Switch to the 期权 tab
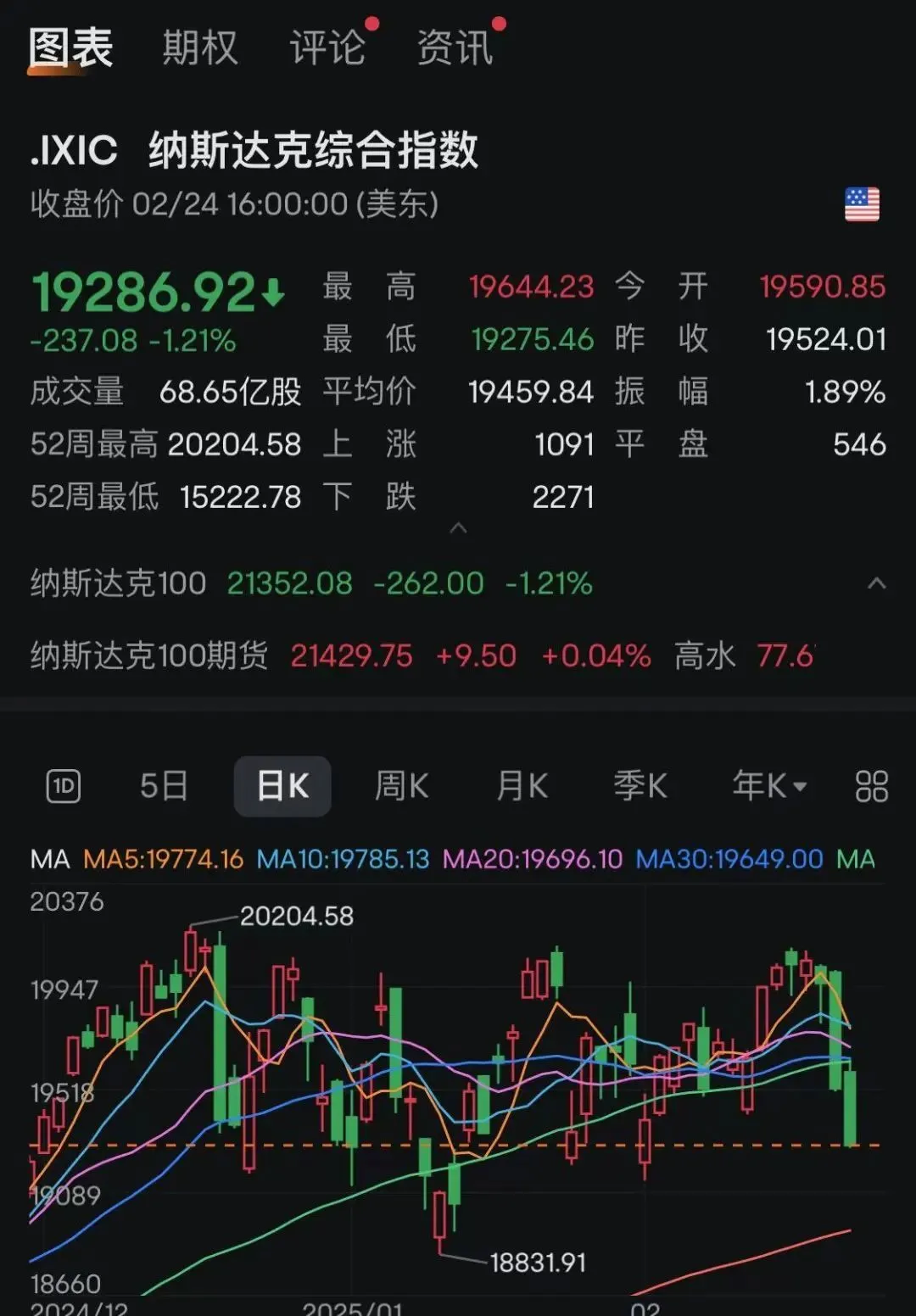This screenshot has width=916, height=1316. tap(200, 47)
